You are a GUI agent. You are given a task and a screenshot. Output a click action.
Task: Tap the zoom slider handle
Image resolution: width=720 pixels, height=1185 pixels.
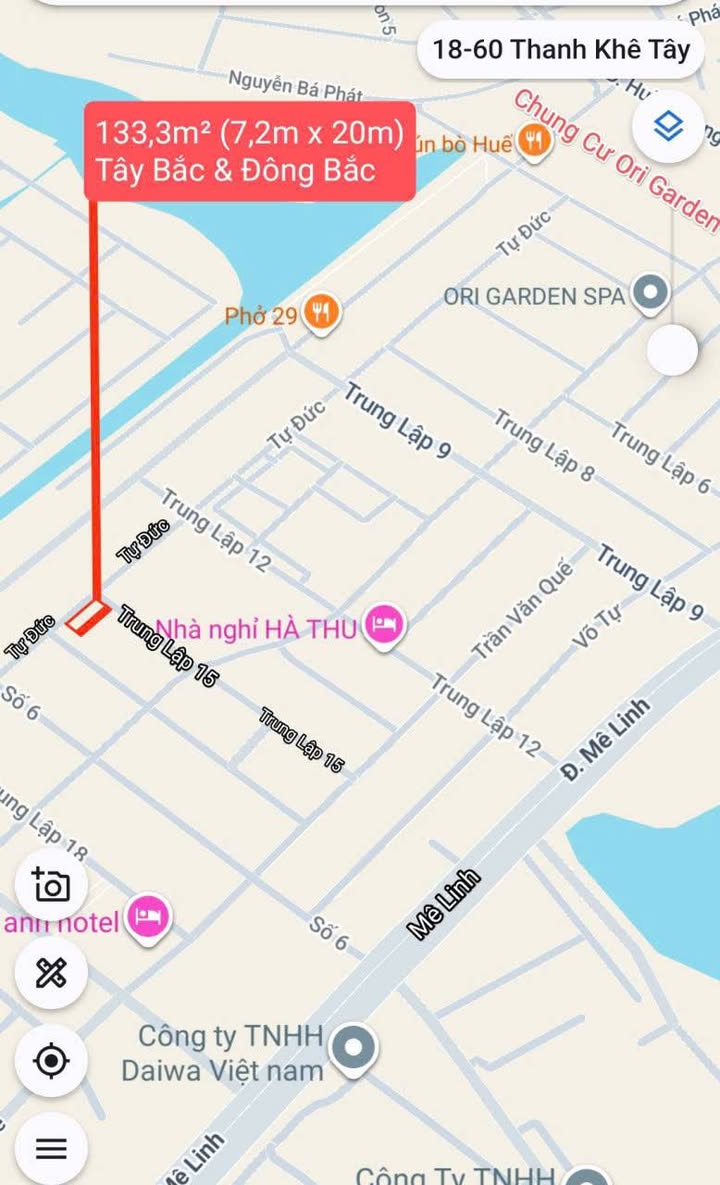click(672, 350)
